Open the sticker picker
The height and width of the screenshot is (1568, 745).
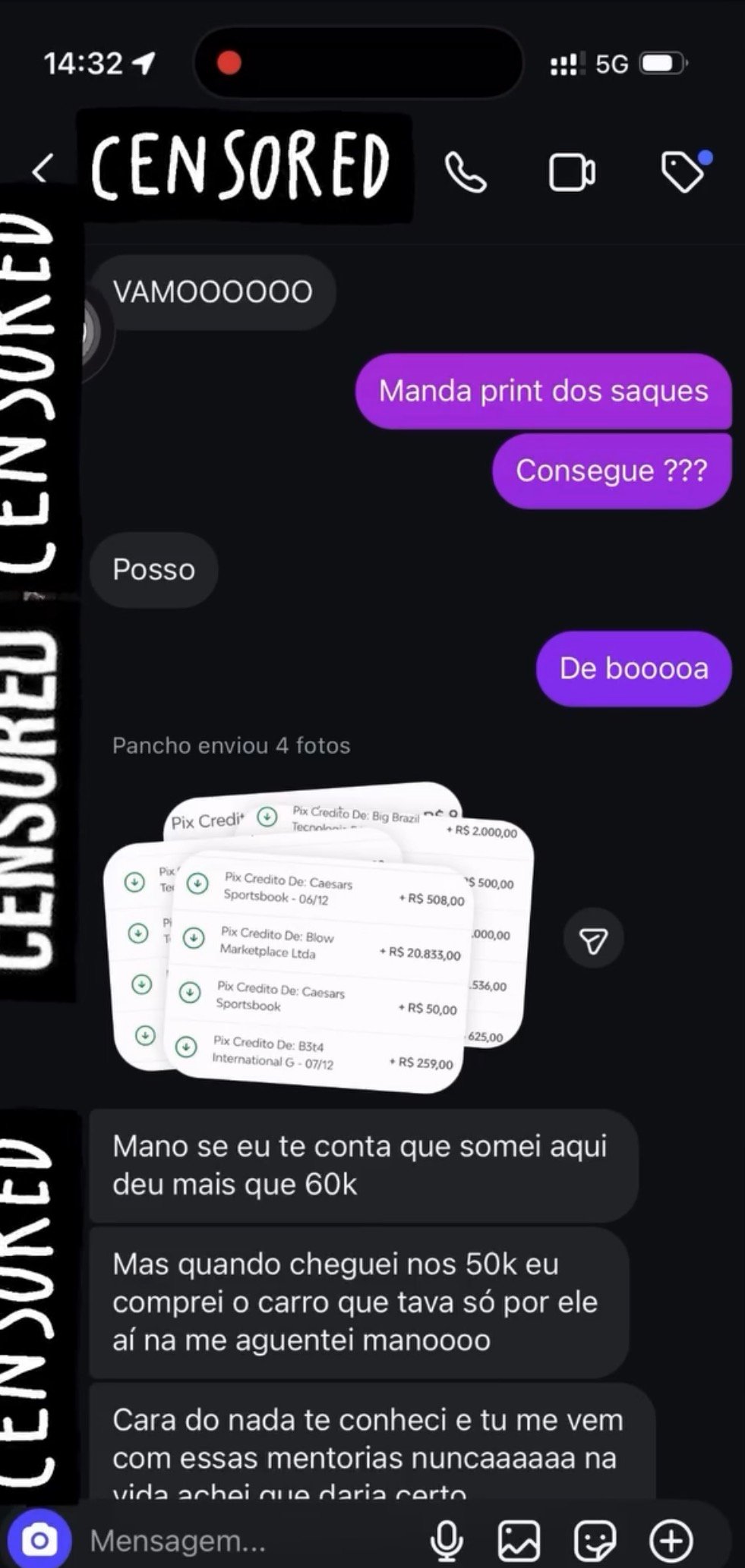(x=595, y=1541)
